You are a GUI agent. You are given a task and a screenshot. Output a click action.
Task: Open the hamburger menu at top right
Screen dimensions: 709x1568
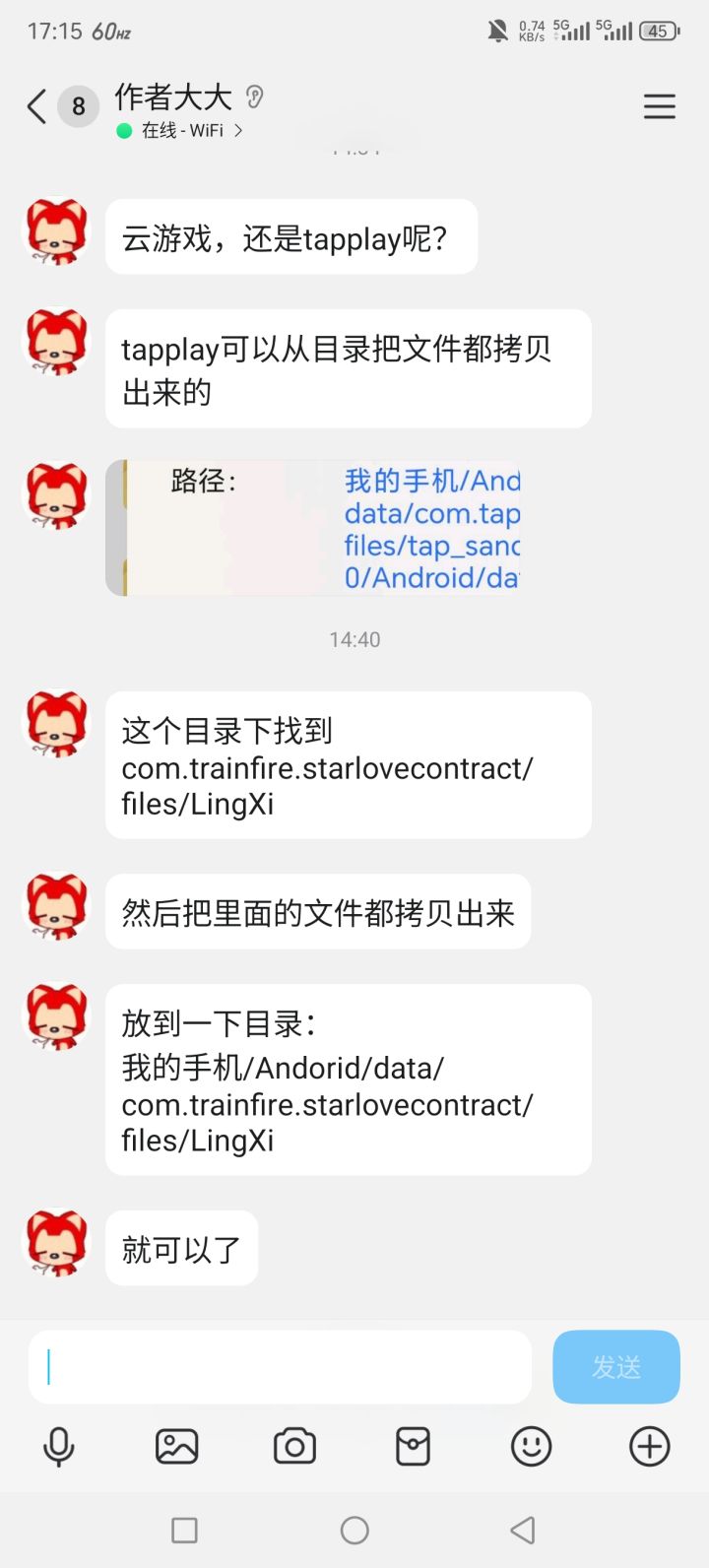pos(660,106)
